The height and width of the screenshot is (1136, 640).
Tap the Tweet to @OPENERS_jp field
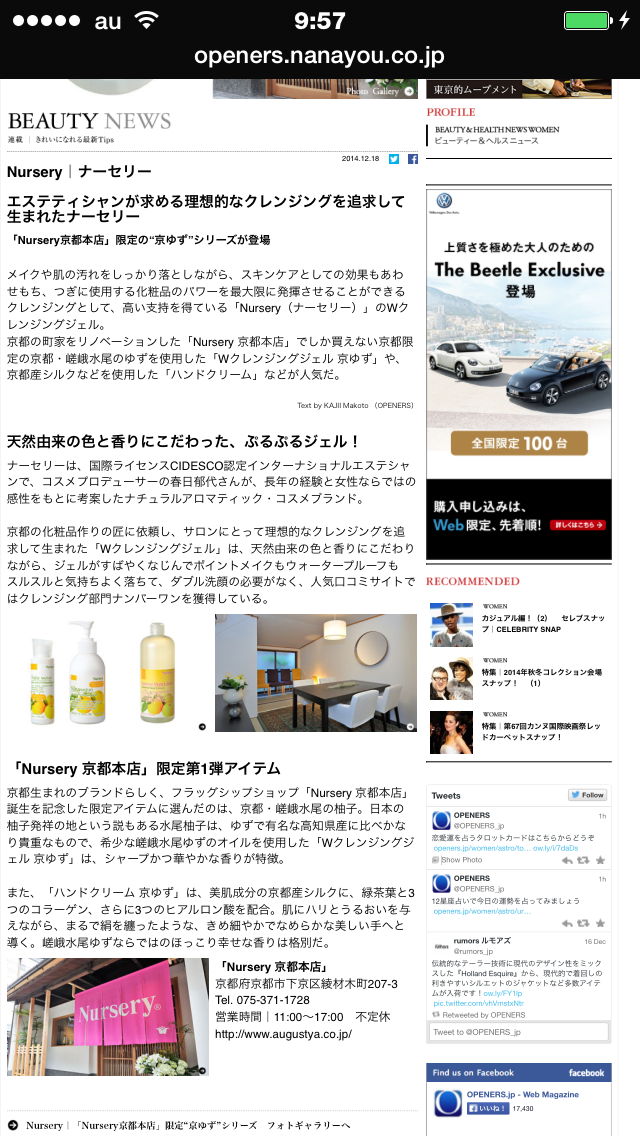point(518,1032)
